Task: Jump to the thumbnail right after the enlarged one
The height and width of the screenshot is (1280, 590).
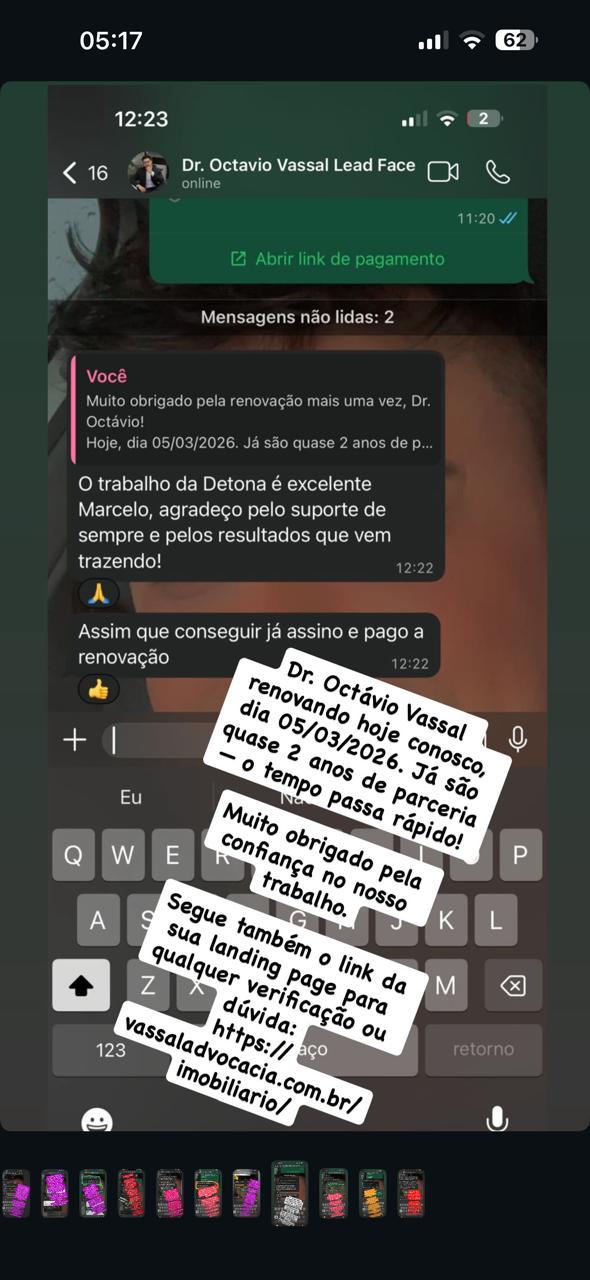Action: [x=334, y=1193]
